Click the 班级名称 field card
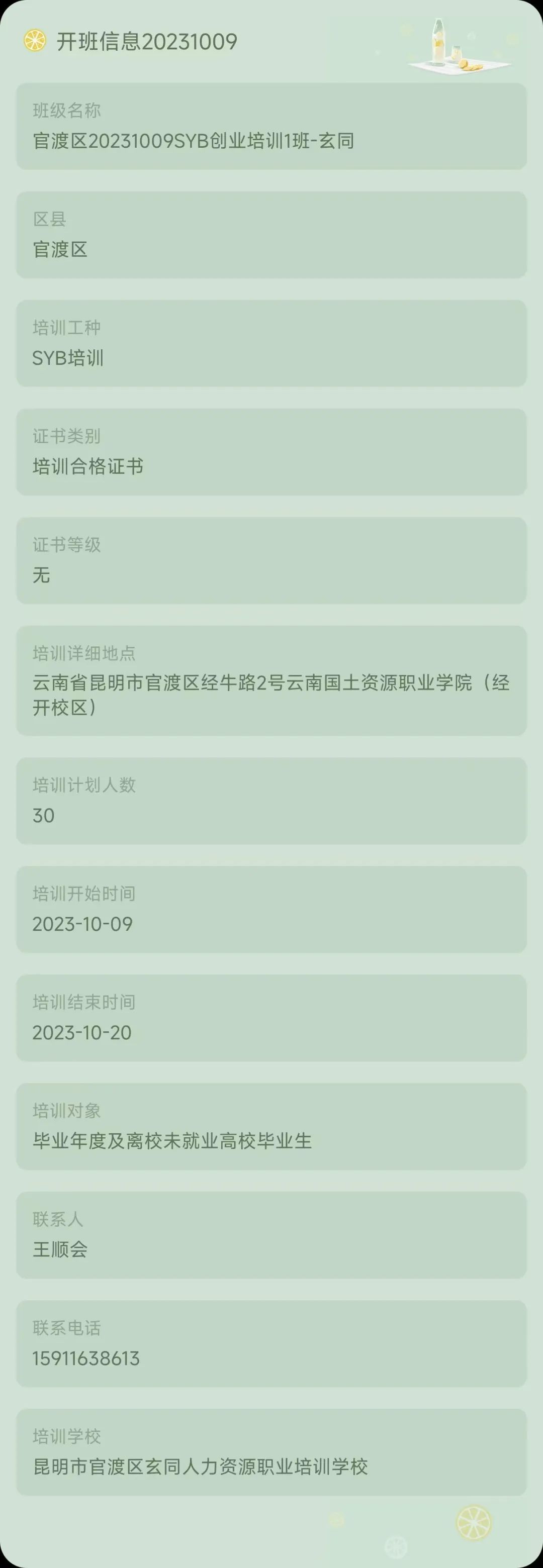 click(271, 126)
